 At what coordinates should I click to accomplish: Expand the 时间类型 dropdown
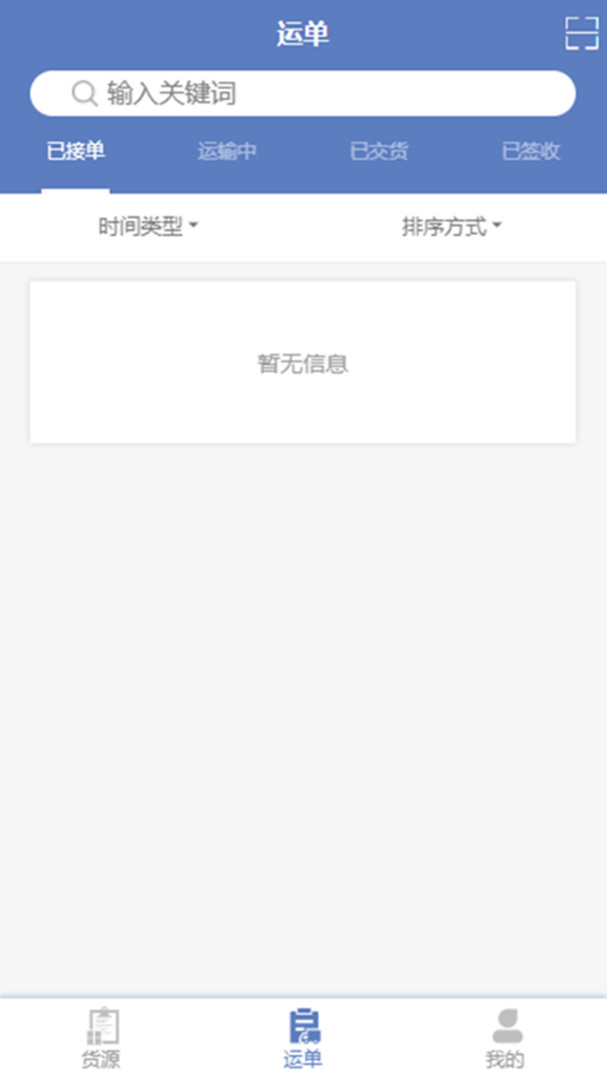148,226
